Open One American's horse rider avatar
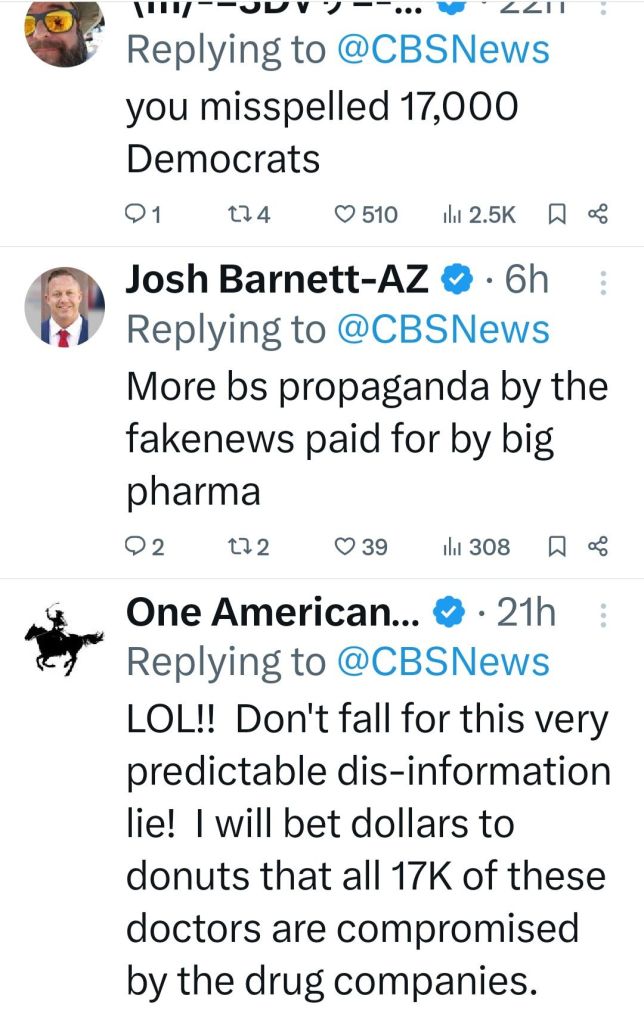Viewport: 644px width, 1023px height. coord(64,638)
